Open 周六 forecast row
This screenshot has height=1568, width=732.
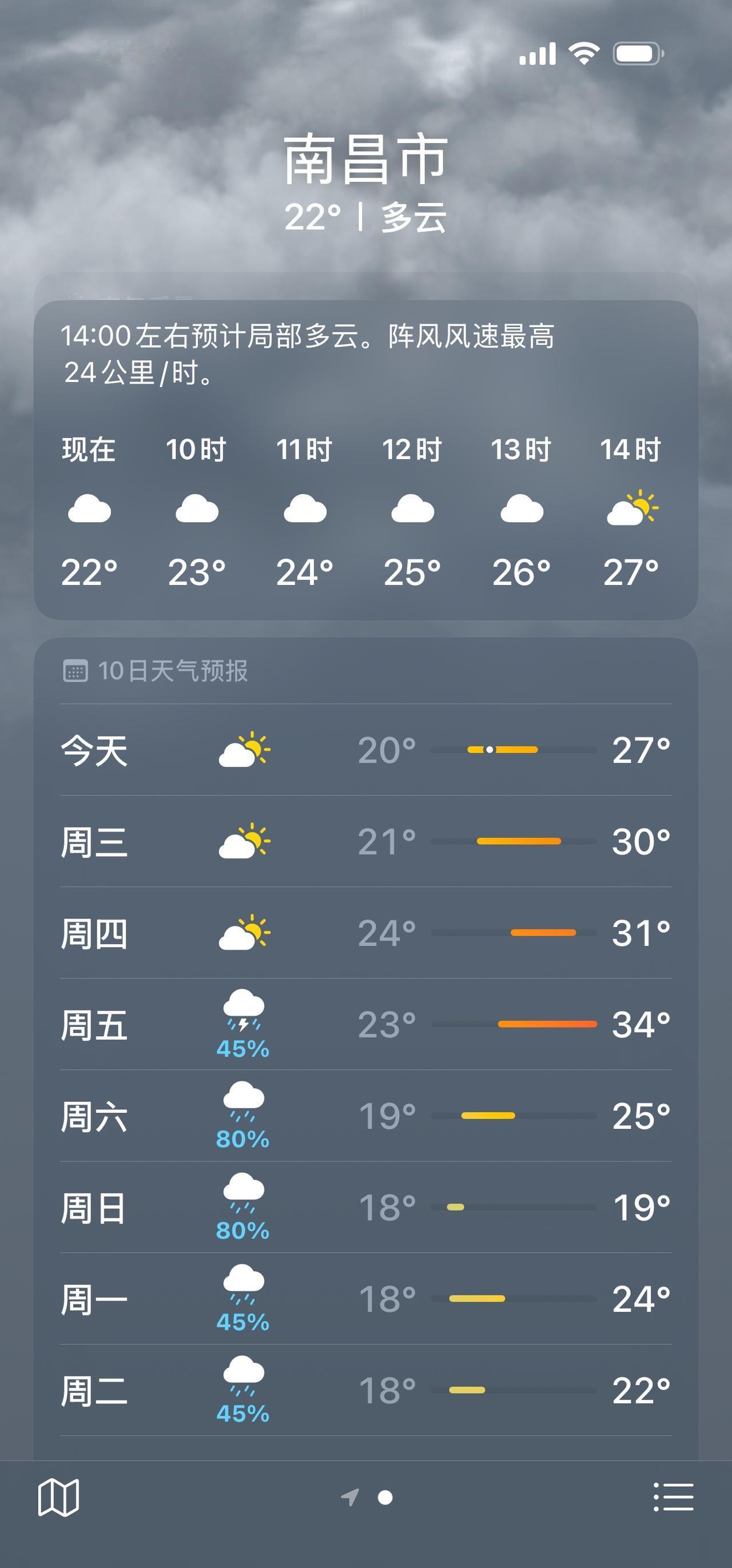tap(365, 1116)
